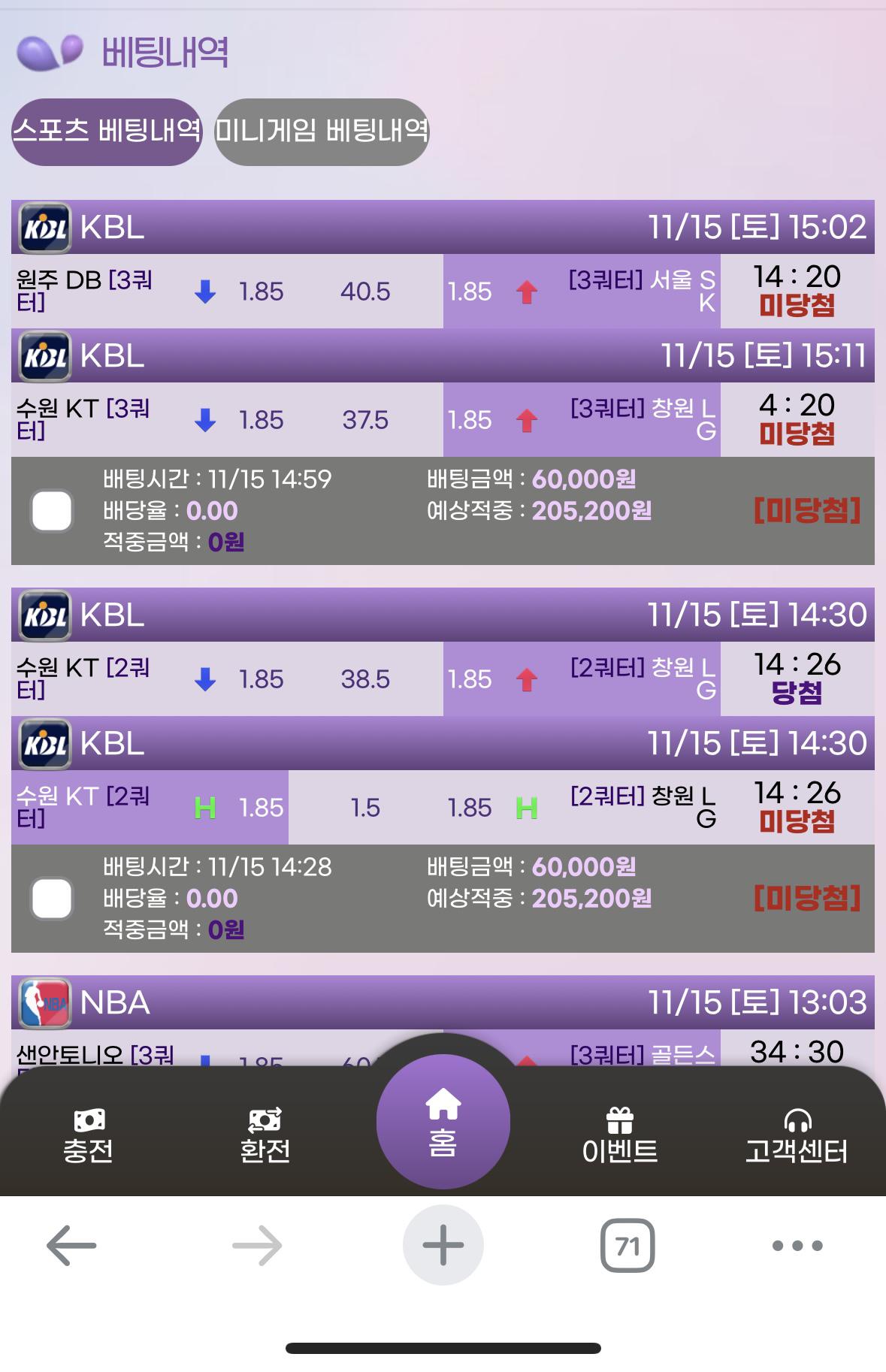Switch to 미니게임 베팅내역 tab
This screenshot has width=886, height=1372.
click(322, 131)
